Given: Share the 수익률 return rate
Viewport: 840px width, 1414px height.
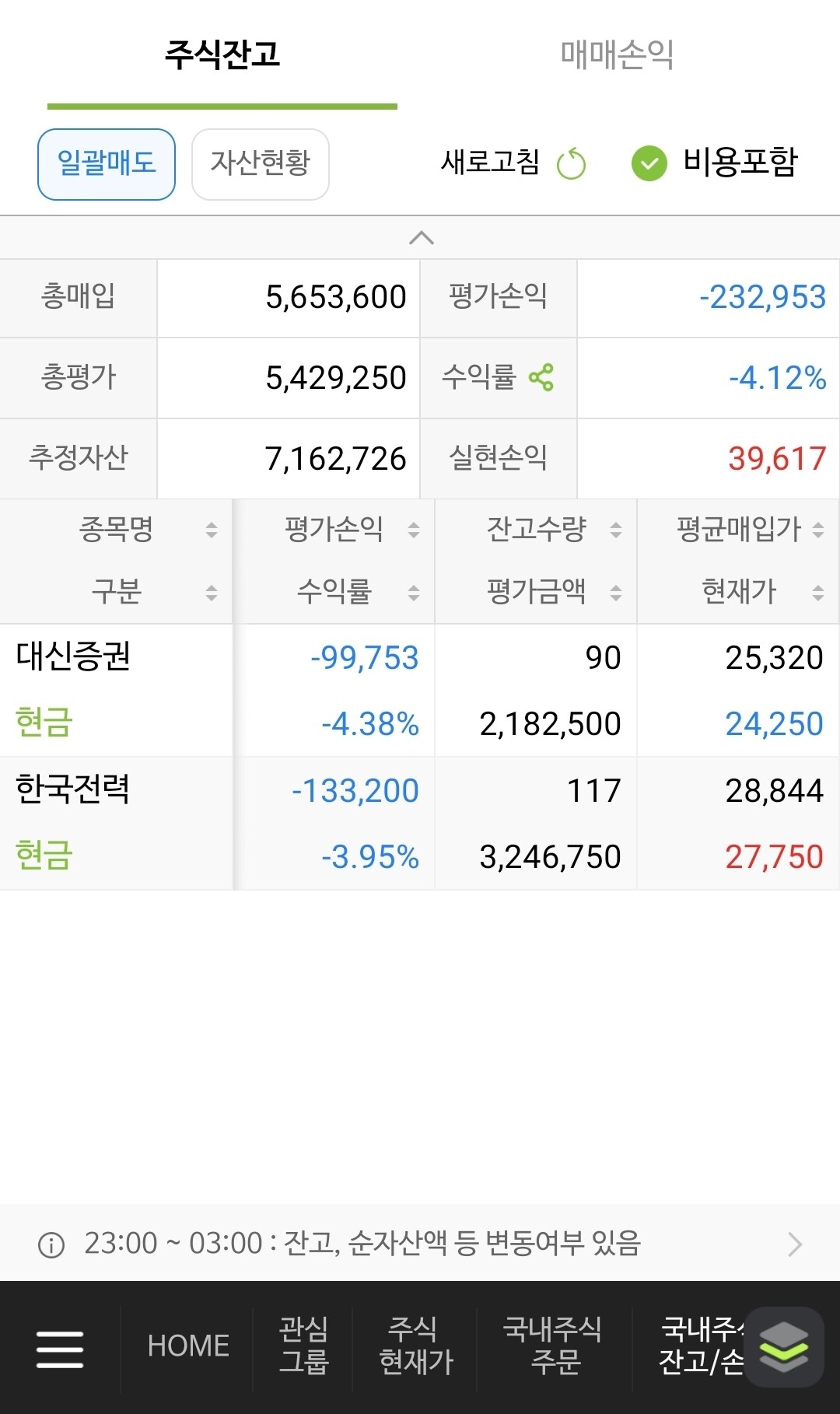Looking at the screenshot, I should [541, 377].
